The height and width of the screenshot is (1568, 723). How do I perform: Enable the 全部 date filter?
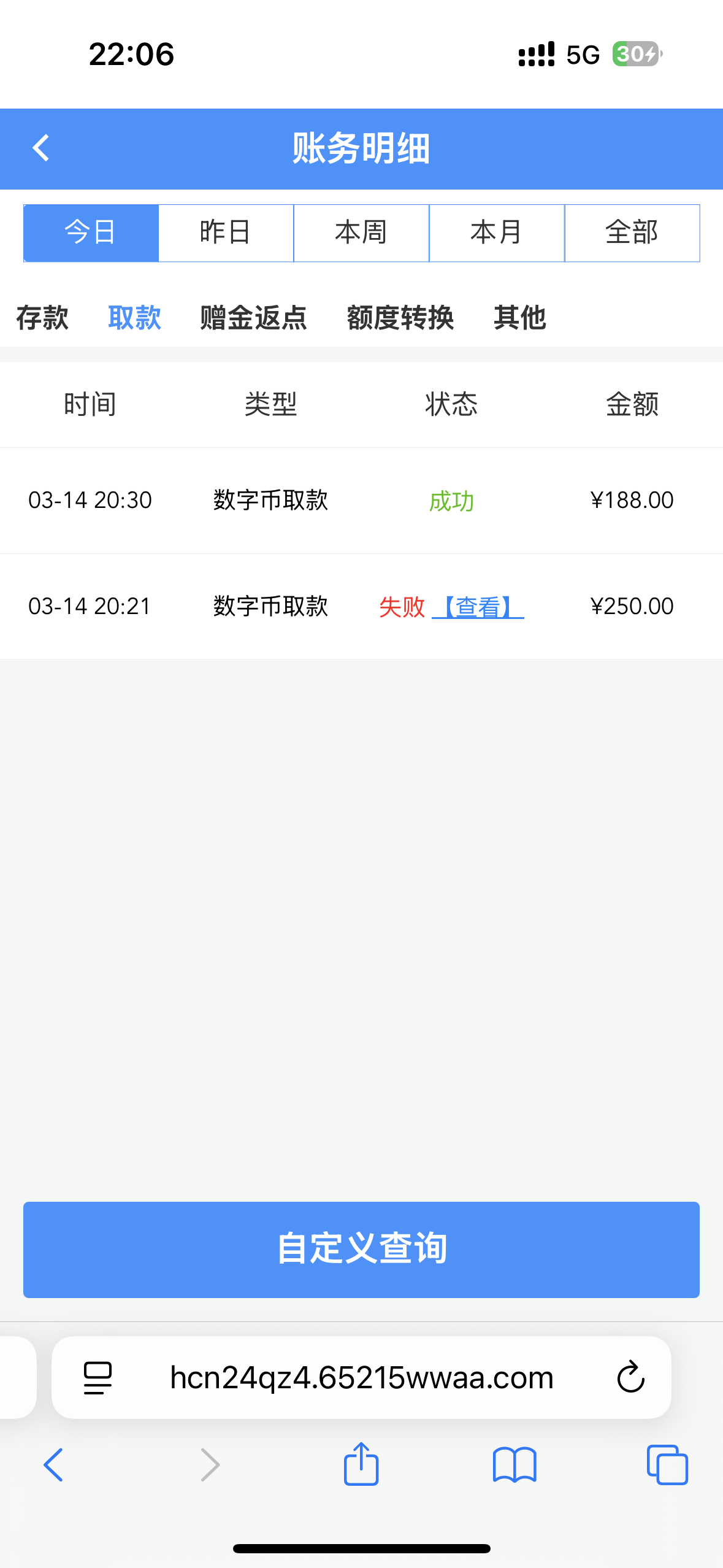[x=632, y=233]
